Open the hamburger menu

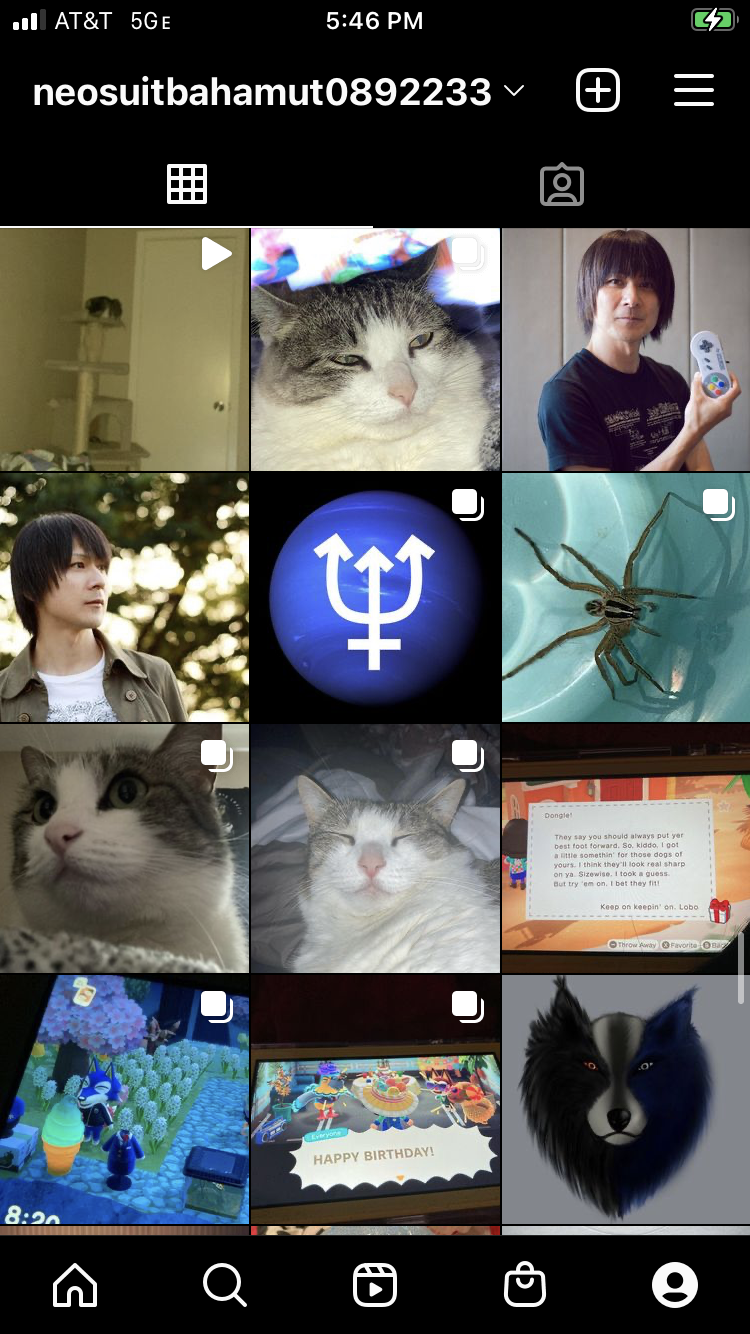693,91
